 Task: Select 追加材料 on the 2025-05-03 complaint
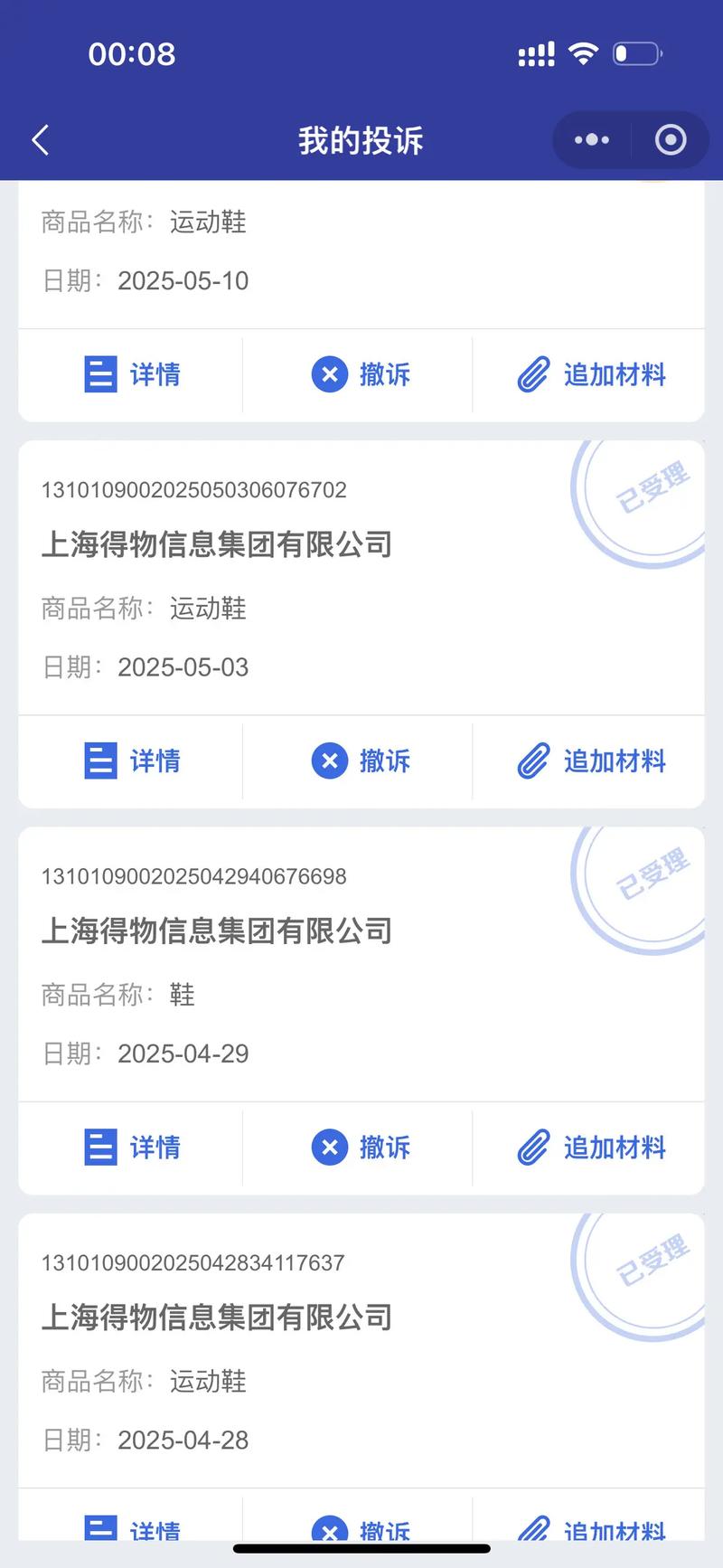[616, 761]
